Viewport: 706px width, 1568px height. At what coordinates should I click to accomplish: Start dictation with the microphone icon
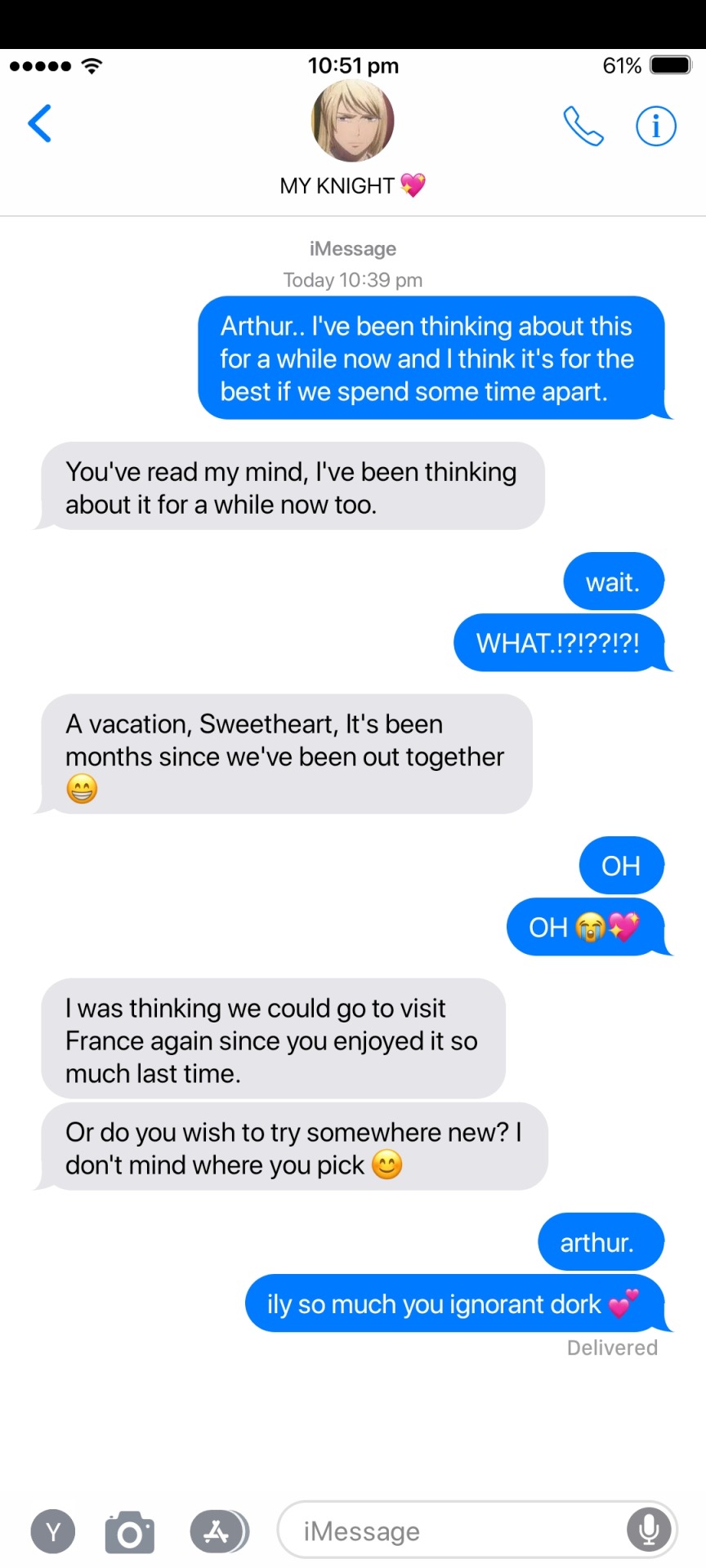(x=650, y=1529)
